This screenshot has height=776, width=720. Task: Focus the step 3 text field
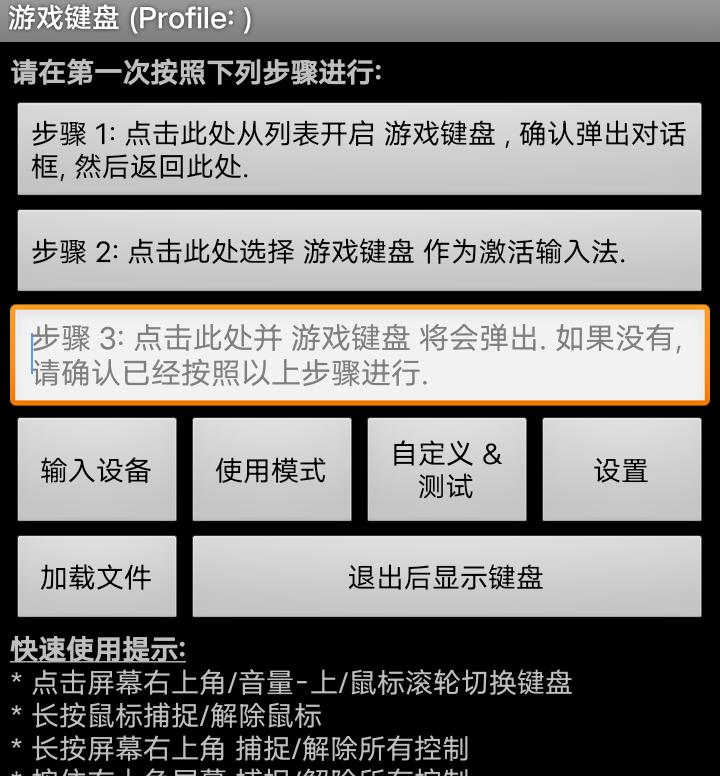pyautogui.click(x=359, y=356)
